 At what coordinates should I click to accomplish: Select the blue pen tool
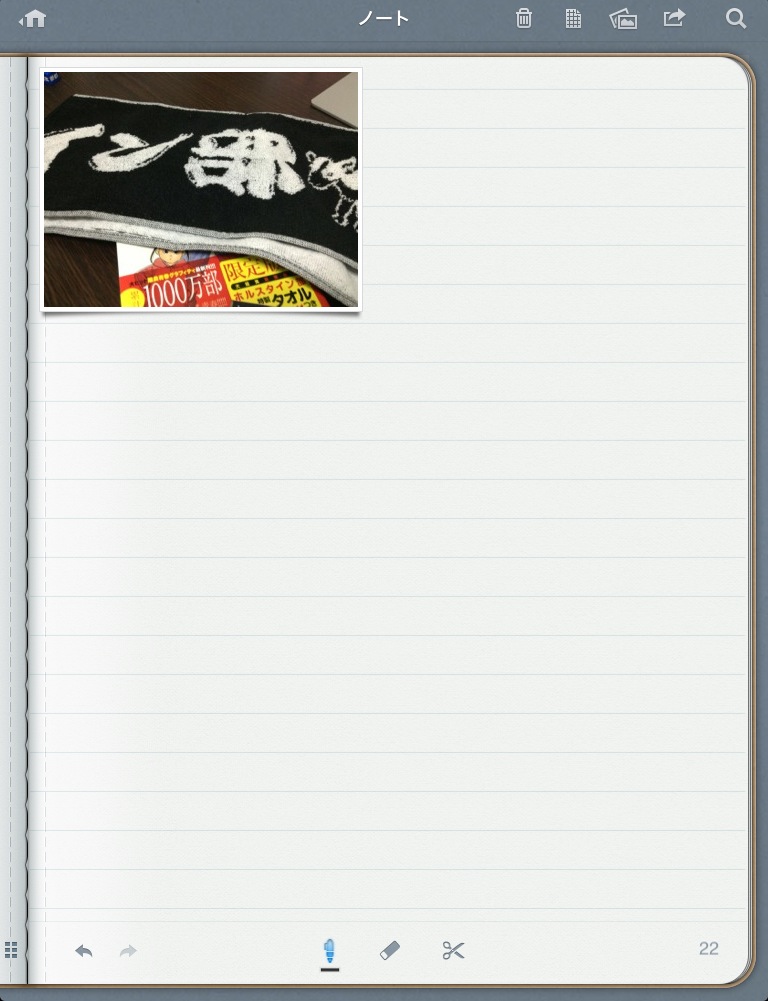coord(329,951)
